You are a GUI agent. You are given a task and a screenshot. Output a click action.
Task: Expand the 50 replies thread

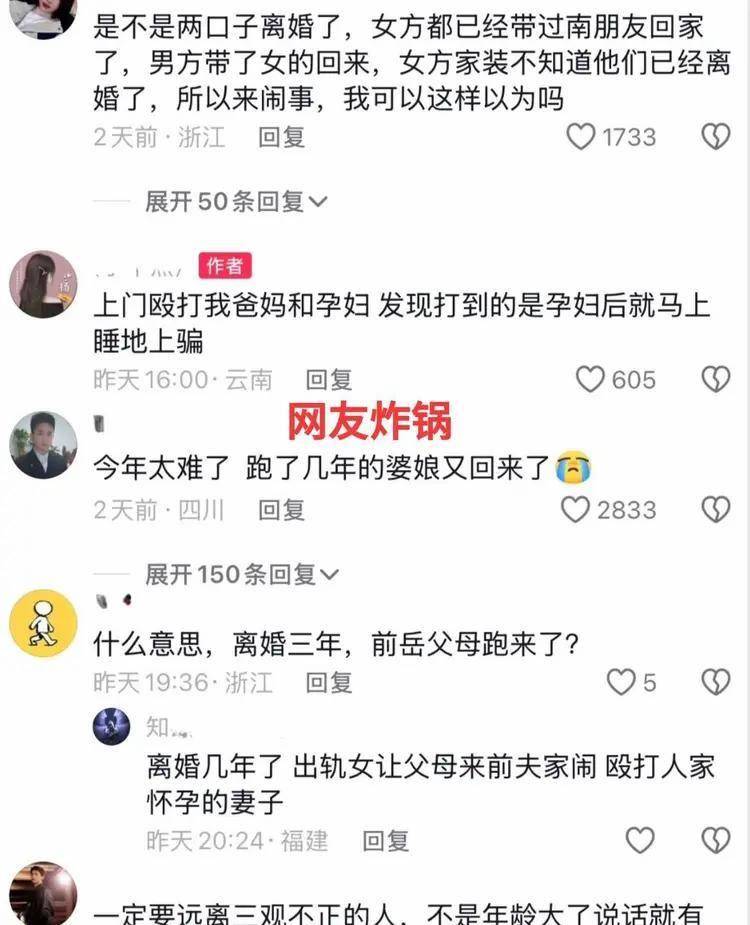point(236,202)
